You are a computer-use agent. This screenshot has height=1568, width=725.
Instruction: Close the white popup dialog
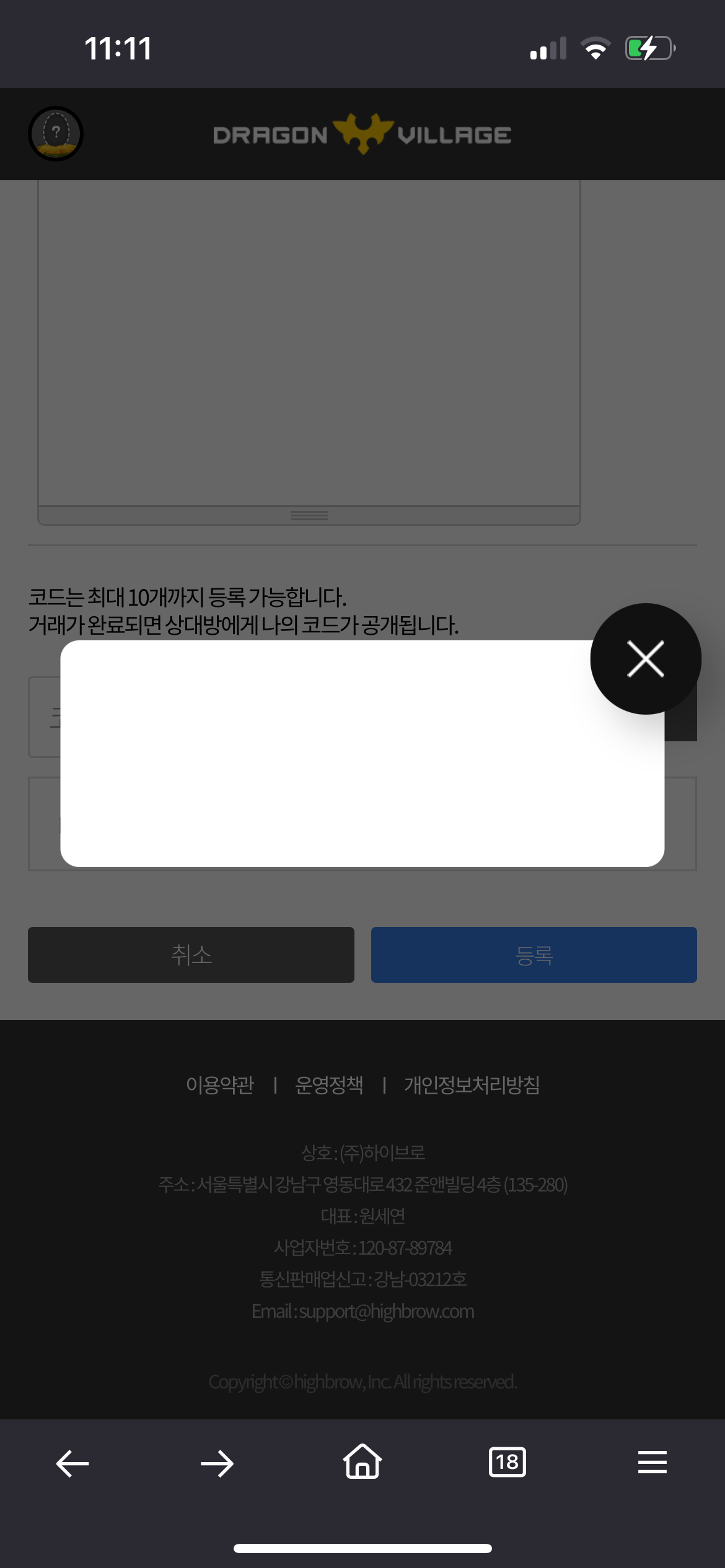point(645,659)
